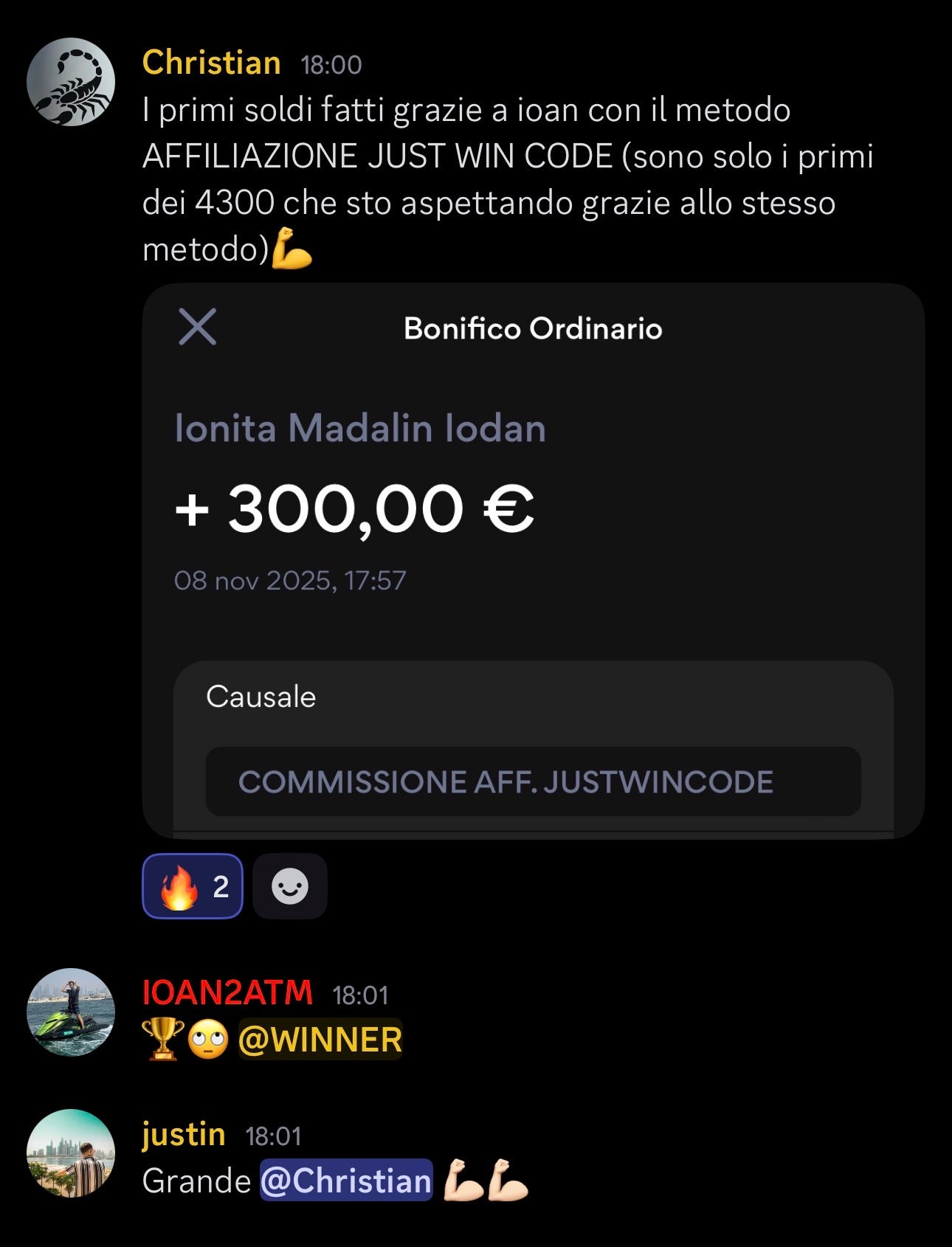Toggle the fire reaction on Christian's message
This screenshot has width=952, height=1247.
coord(192,885)
